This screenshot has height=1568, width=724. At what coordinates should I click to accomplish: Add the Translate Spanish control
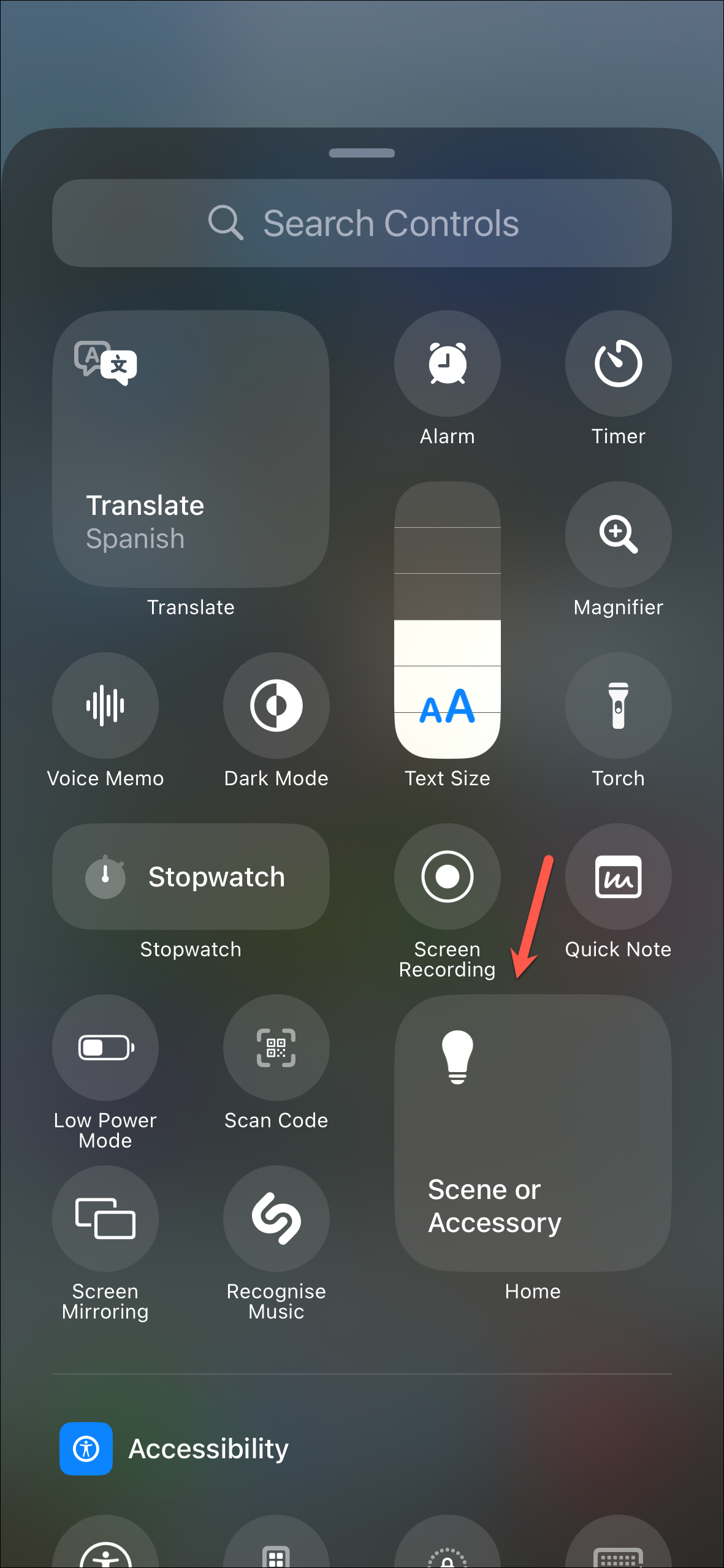click(x=191, y=449)
